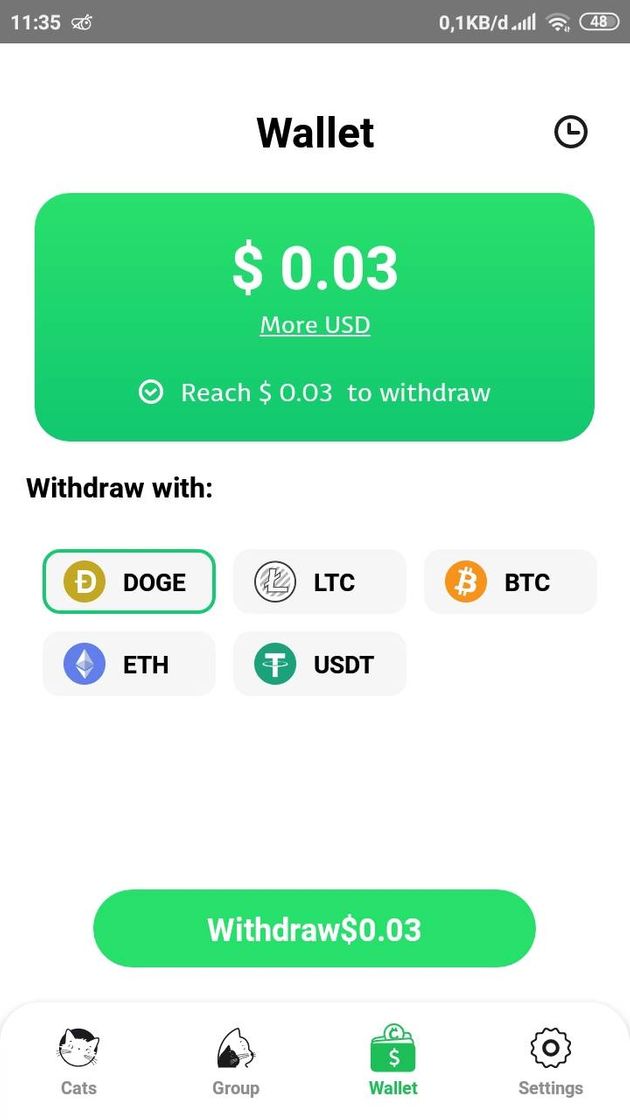Open the Settings tab
This screenshot has height=1120, width=630.
(550, 1061)
